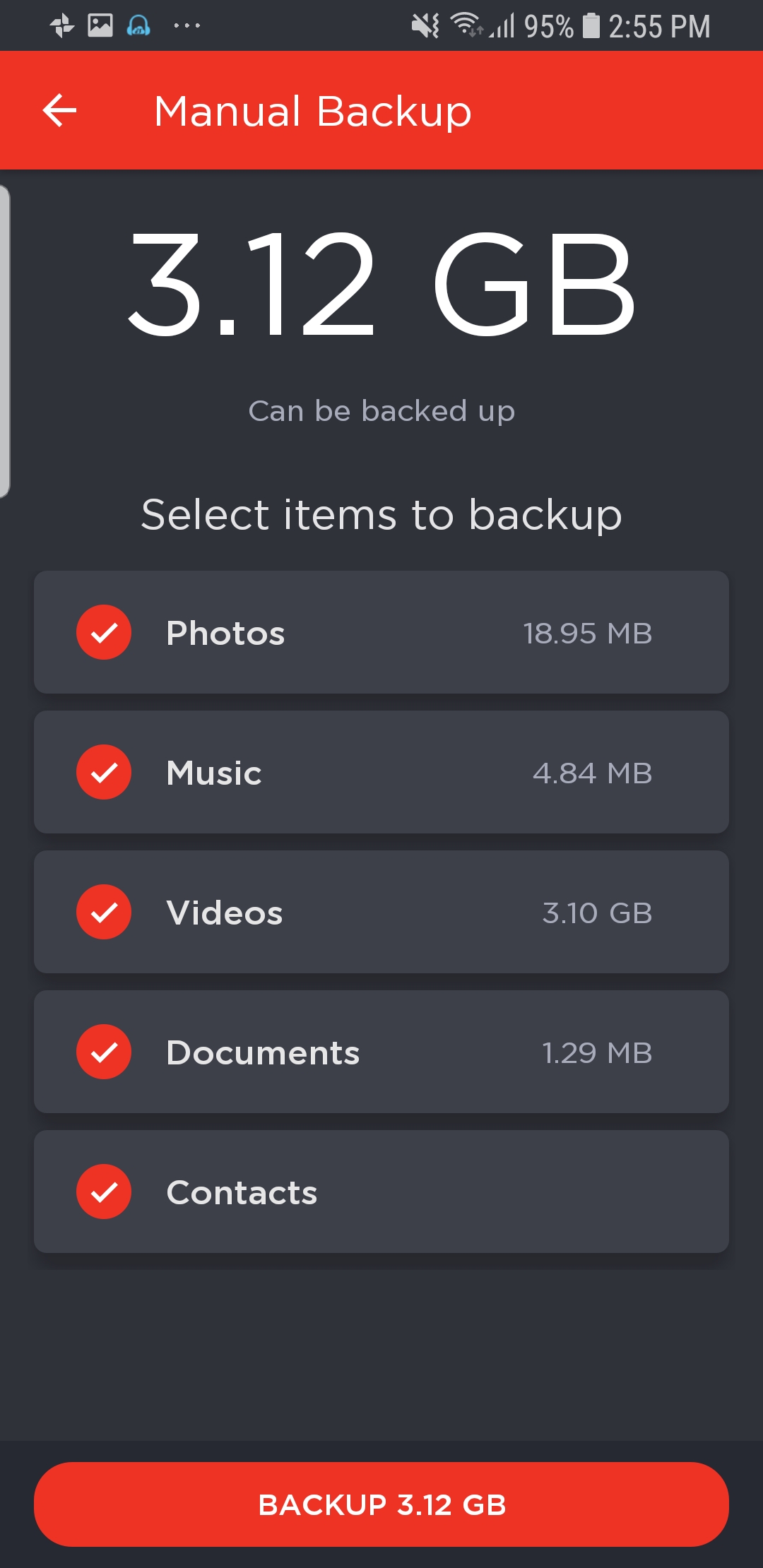This screenshot has height=1568, width=763.
Task: Deselect Photos from the backup list
Action: tap(104, 632)
